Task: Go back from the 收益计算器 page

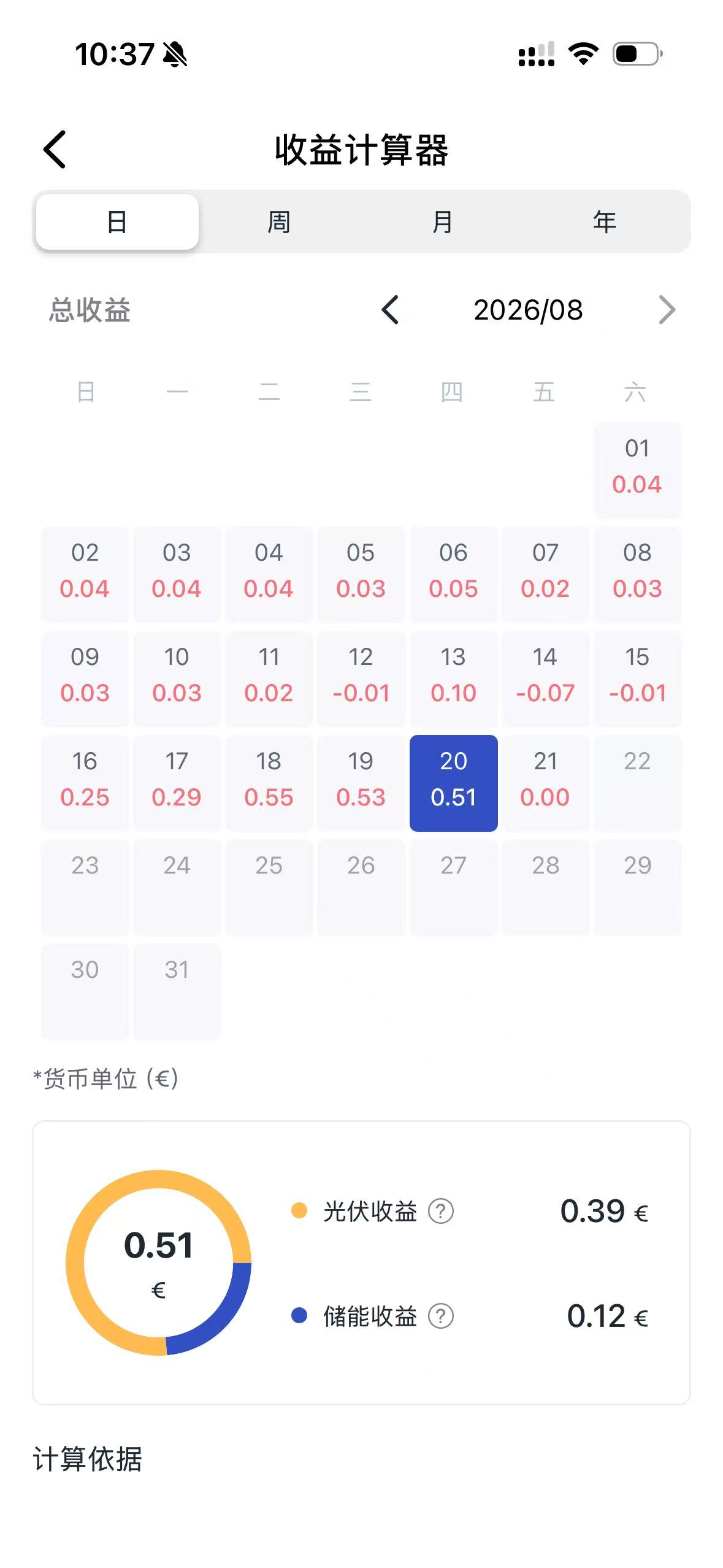Action: (x=55, y=149)
